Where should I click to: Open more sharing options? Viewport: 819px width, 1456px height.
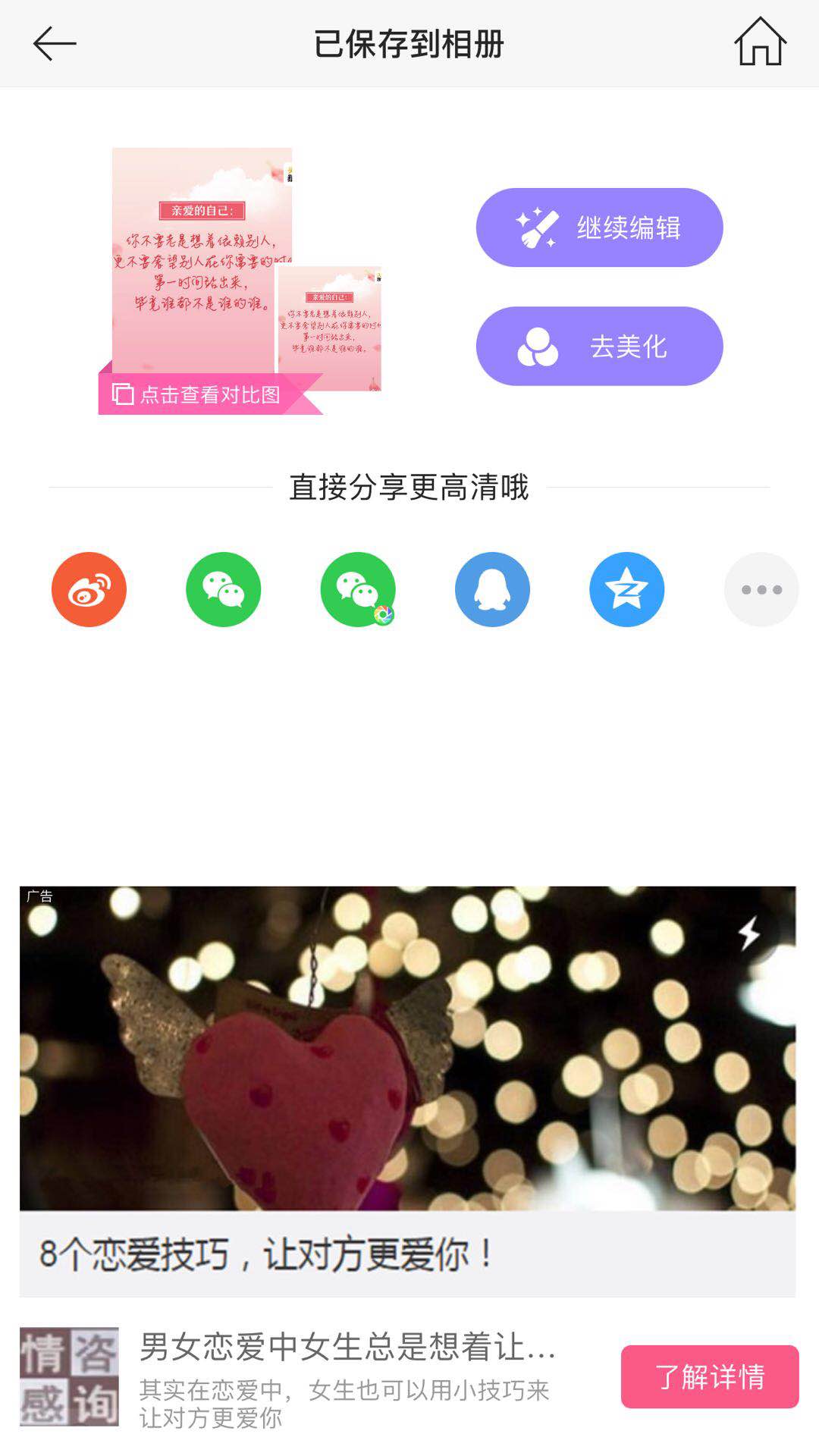tap(761, 589)
